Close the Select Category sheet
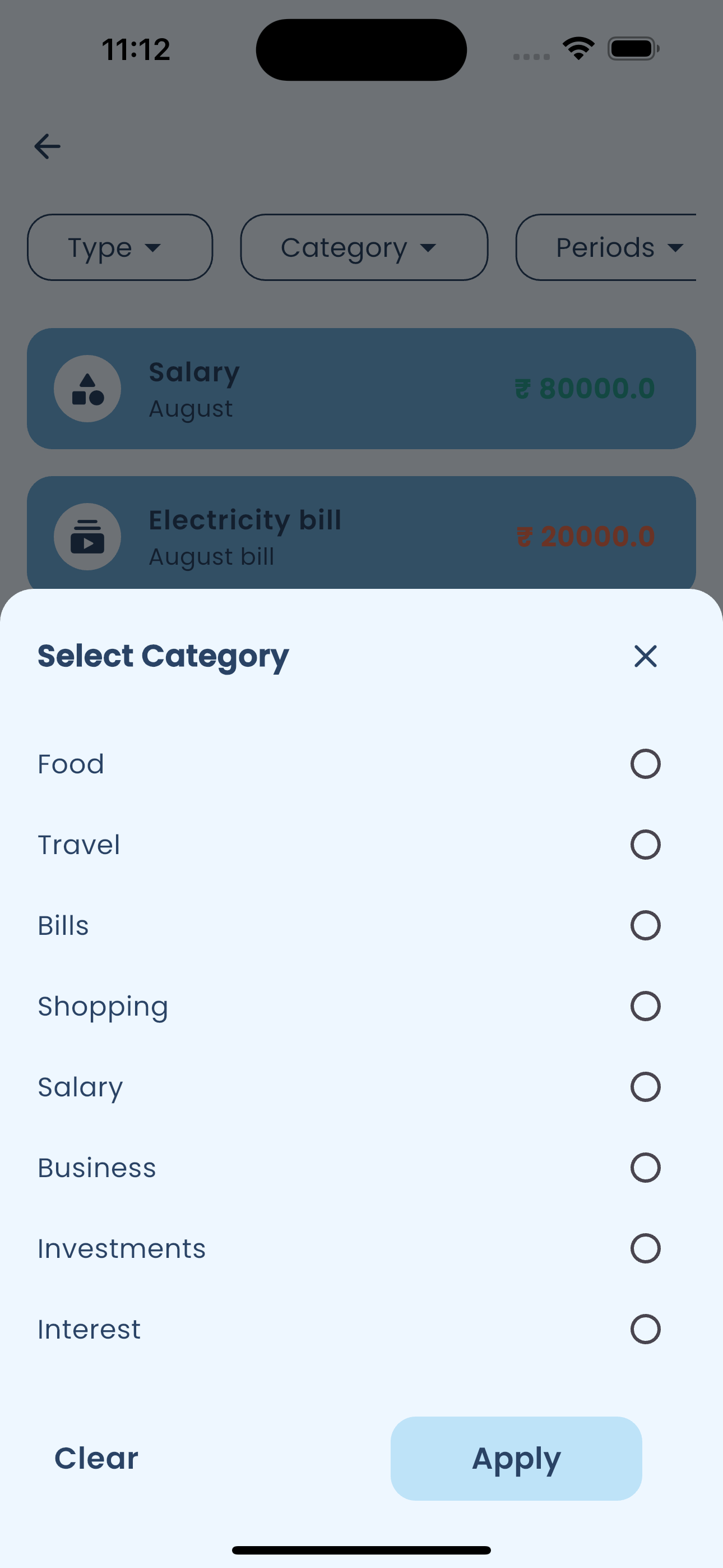Viewport: 723px width, 1568px height. (645, 656)
